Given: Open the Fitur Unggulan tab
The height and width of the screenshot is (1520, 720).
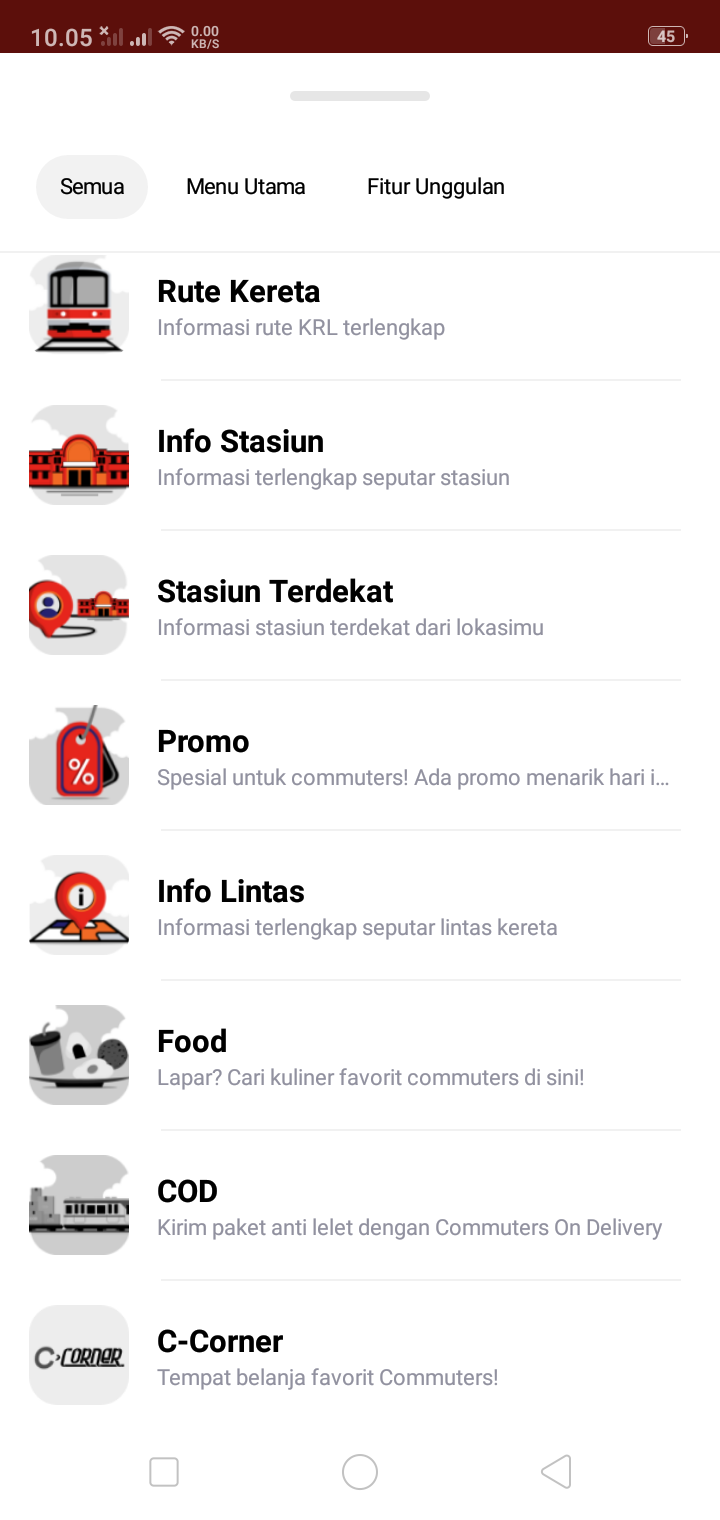Looking at the screenshot, I should click(x=436, y=186).
